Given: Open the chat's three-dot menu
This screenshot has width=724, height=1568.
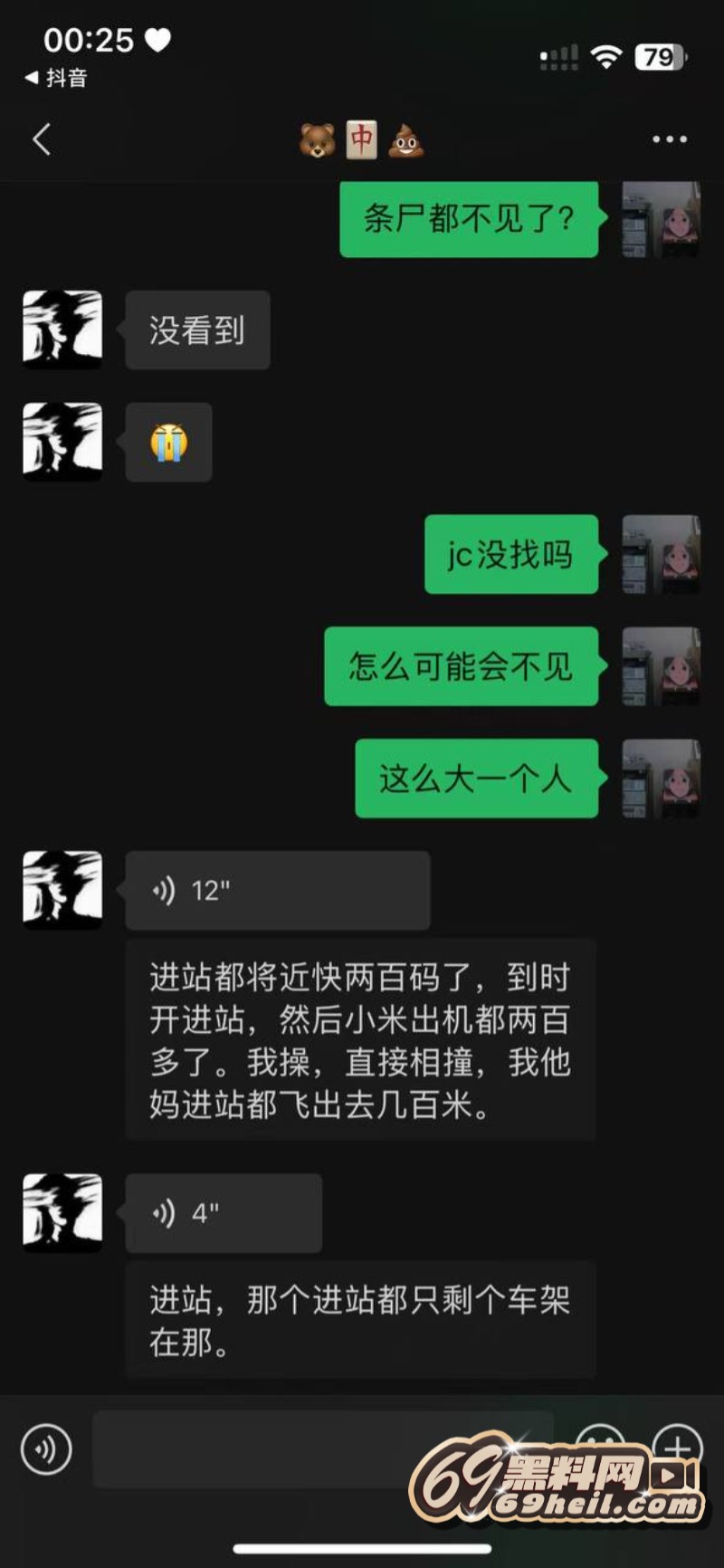Looking at the screenshot, I should point(669,139).
